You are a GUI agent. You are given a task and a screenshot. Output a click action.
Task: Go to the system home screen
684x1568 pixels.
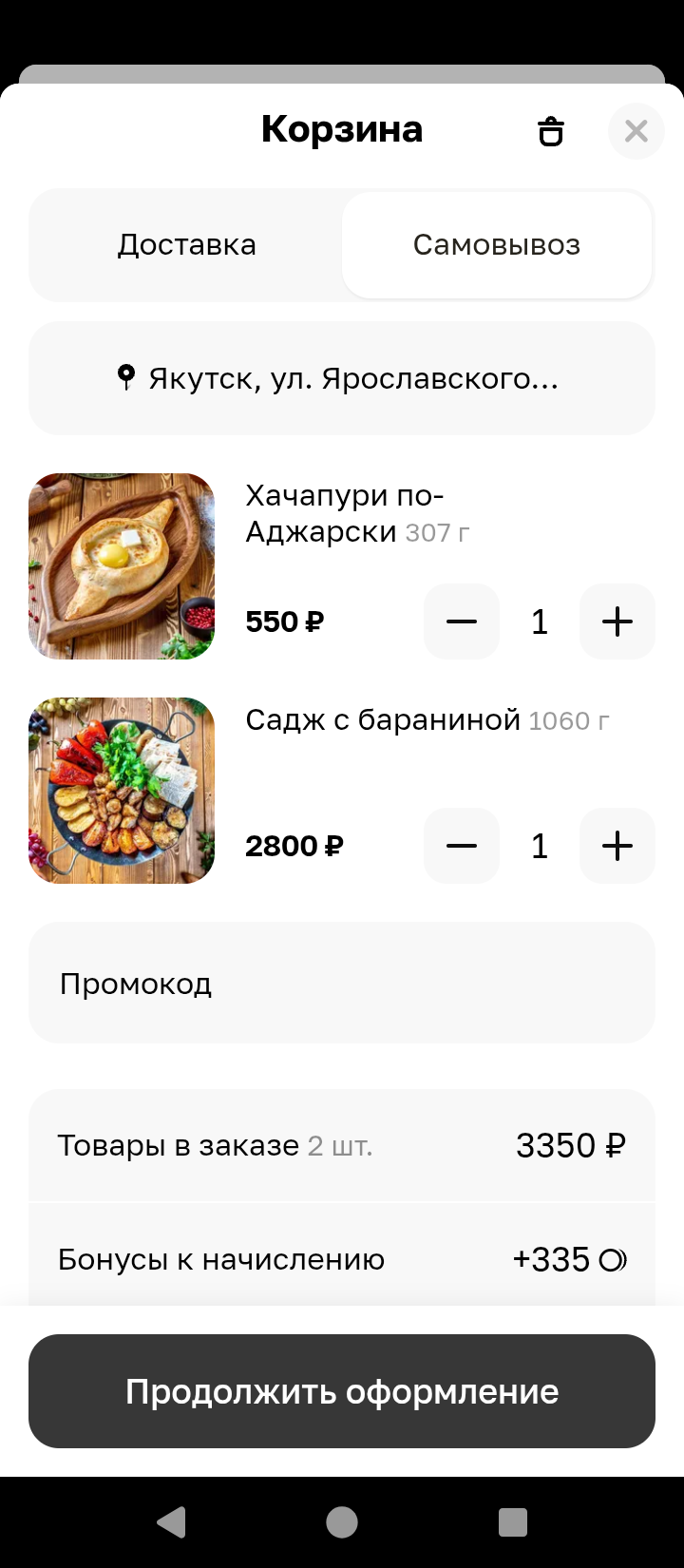(x=342, y=1522)
